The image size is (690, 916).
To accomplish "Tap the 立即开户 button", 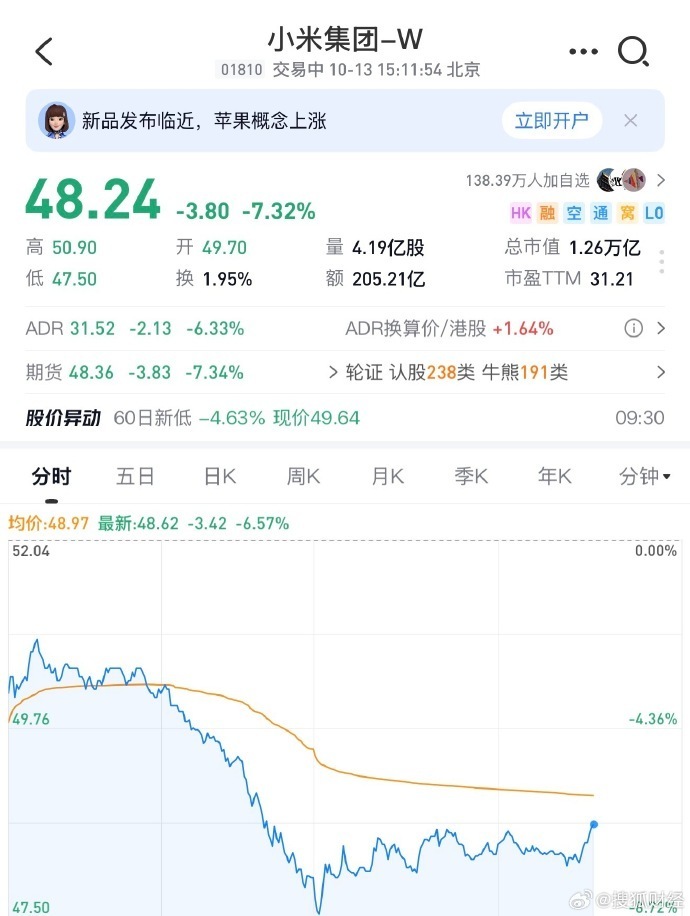I will 551,121.
